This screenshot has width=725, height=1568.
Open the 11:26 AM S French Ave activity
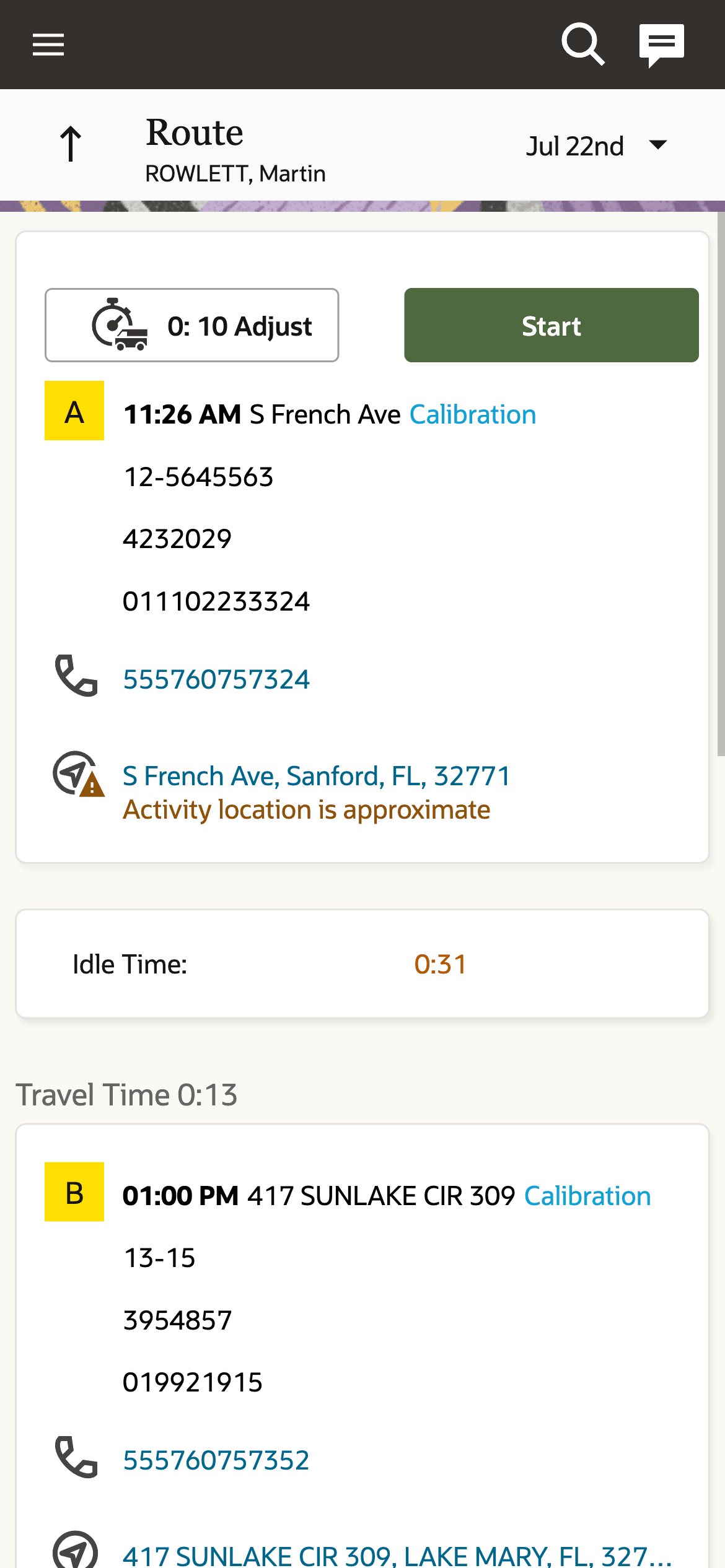[330, 414]
